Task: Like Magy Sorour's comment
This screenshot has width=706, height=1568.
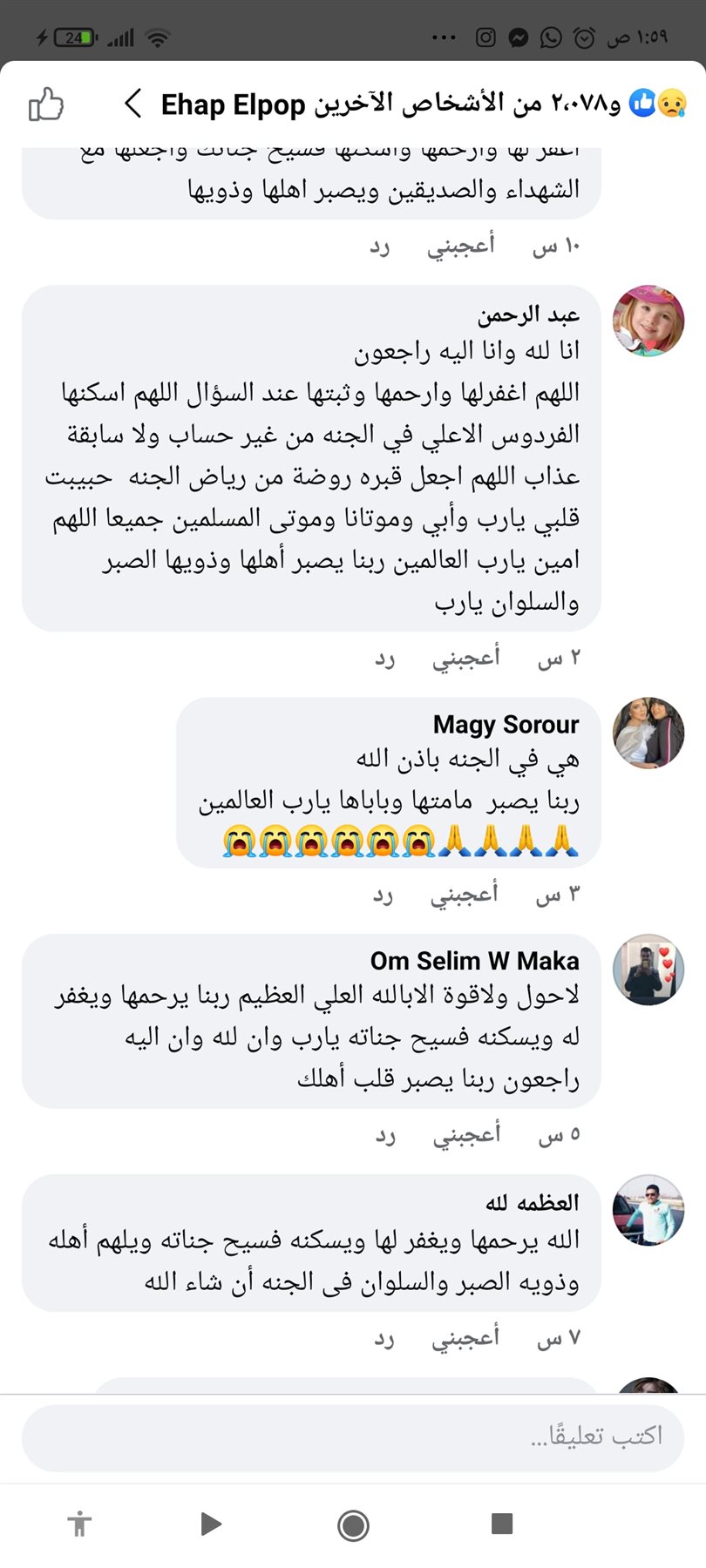Action: coord(464,895)
